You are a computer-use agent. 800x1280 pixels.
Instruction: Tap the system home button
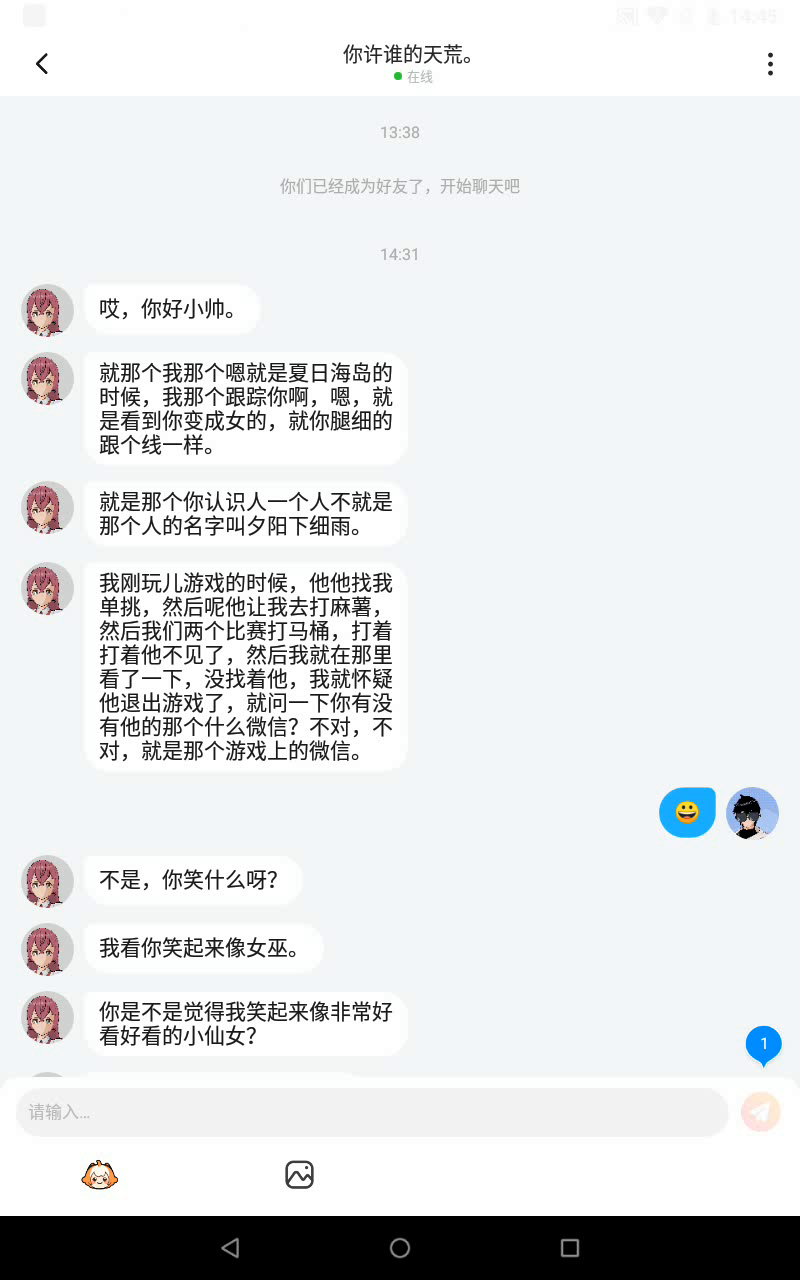point(400,1248)
